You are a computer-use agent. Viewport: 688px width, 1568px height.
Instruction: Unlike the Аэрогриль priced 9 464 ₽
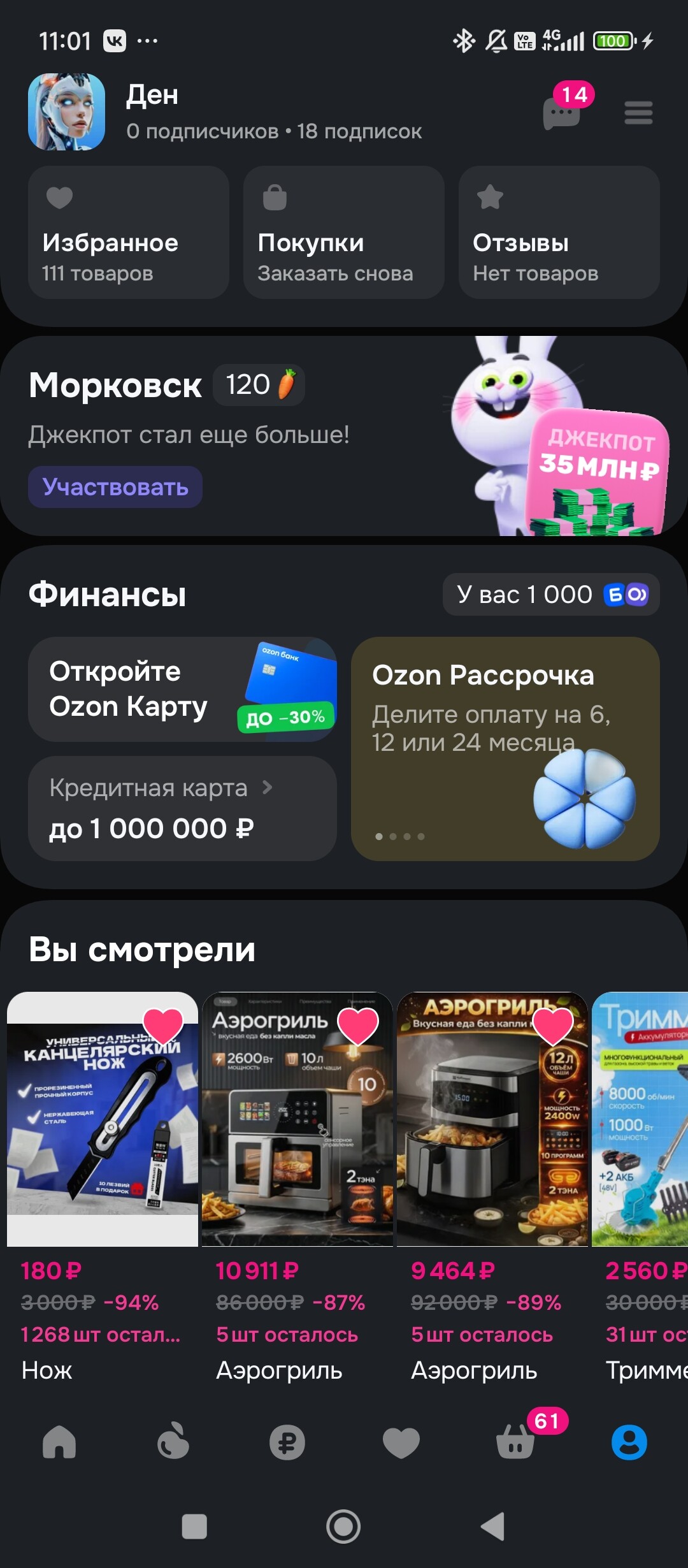[553, 1025]
